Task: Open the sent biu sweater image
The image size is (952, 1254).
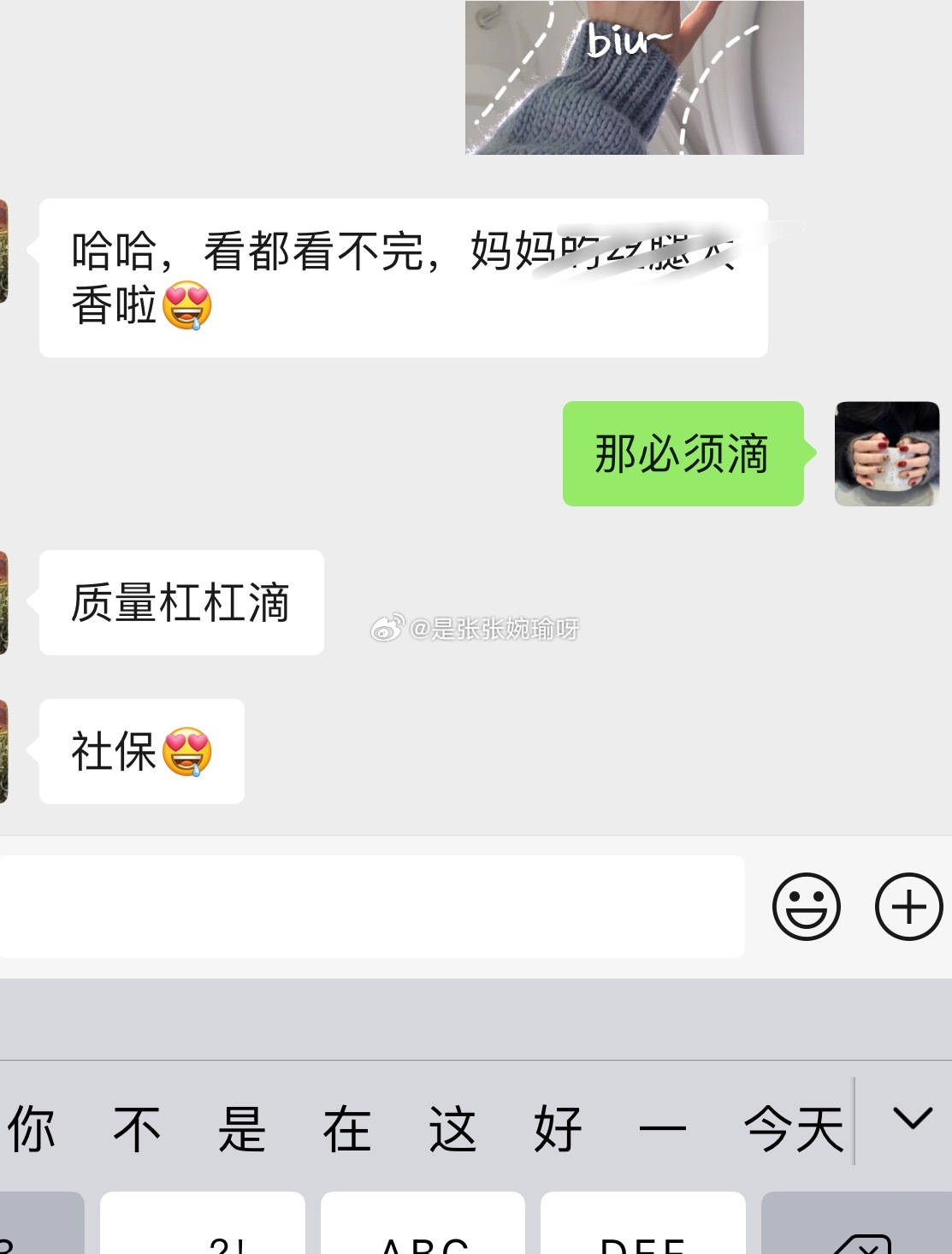Action: tap(634, 77)
